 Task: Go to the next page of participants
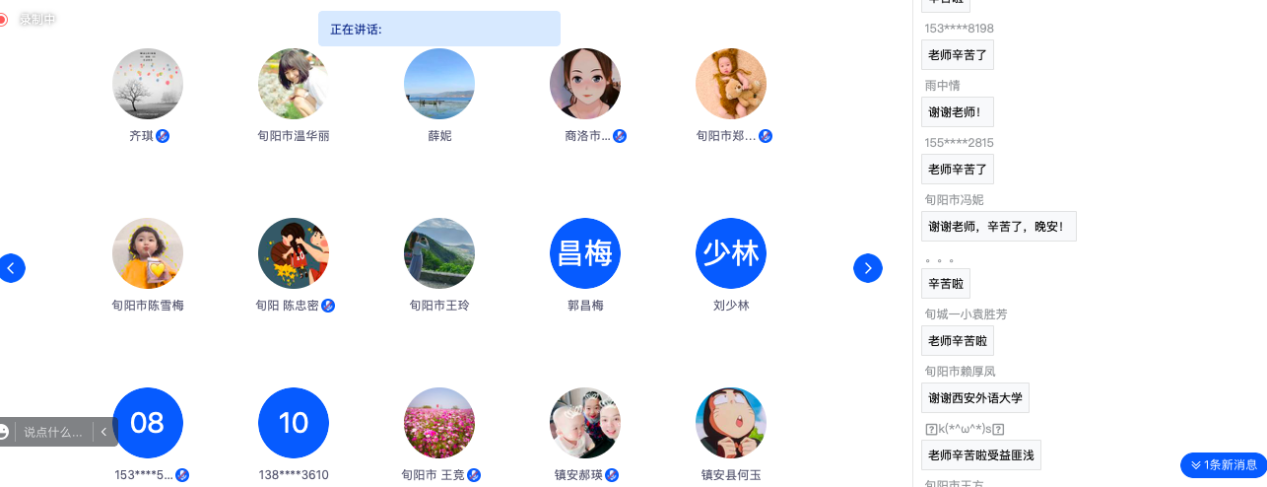point(867,268)
